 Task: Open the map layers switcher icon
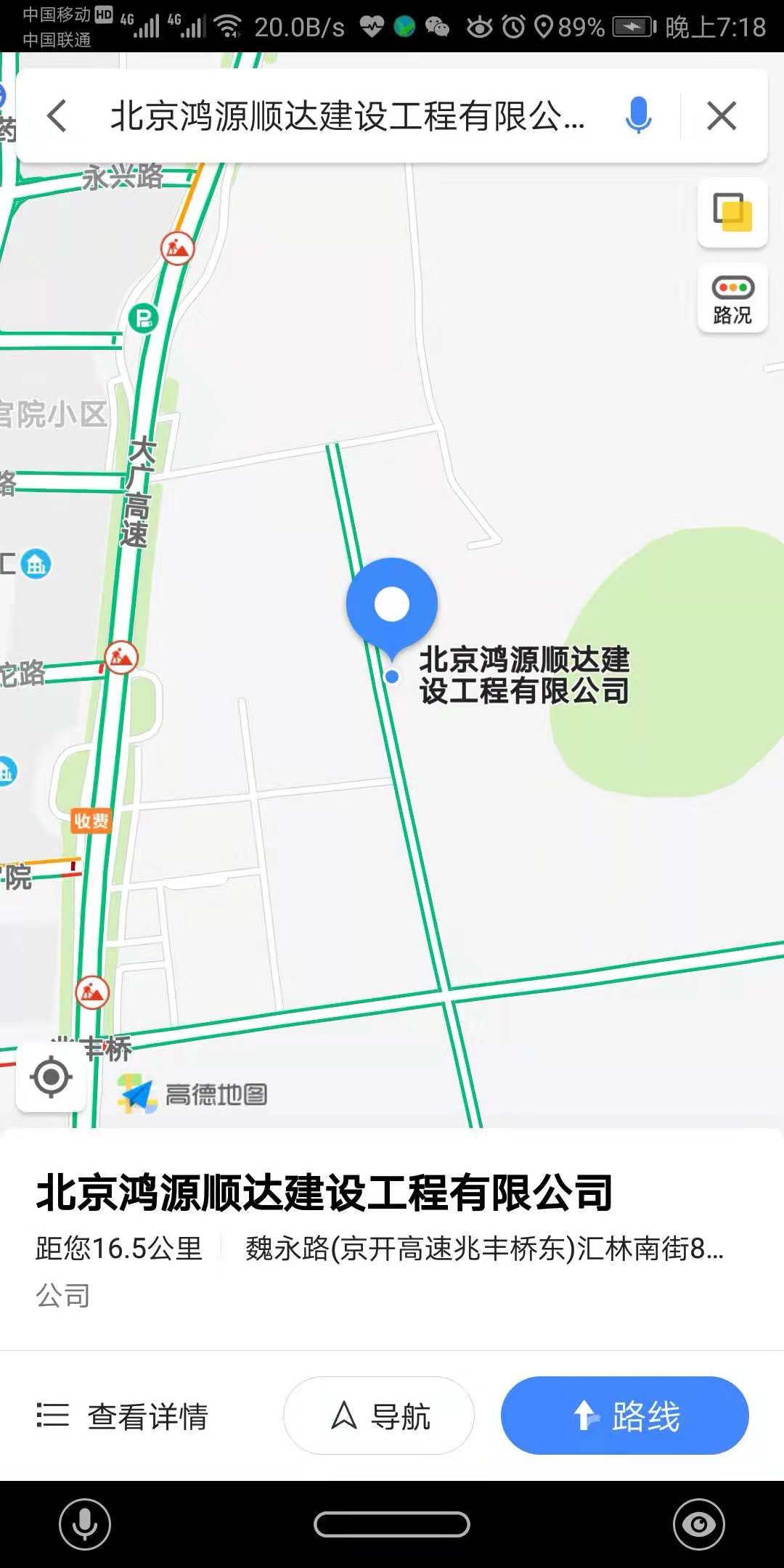(731, 211)
